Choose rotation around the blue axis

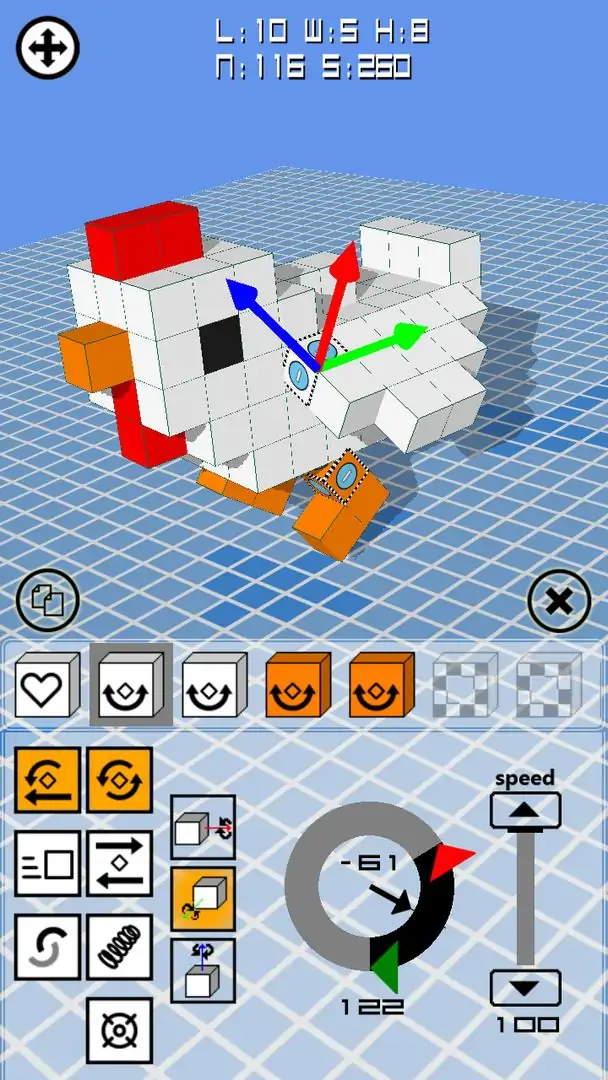point(203,970)
